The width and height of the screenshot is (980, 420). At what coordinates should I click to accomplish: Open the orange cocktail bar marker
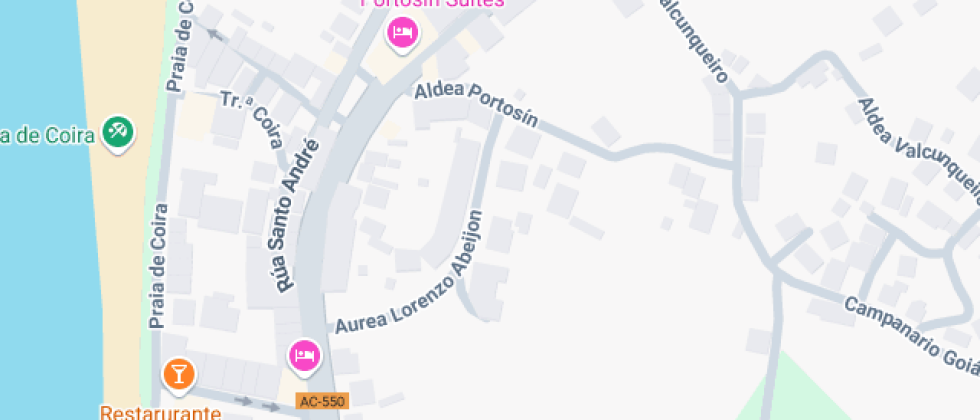click(x=178, y=375)
